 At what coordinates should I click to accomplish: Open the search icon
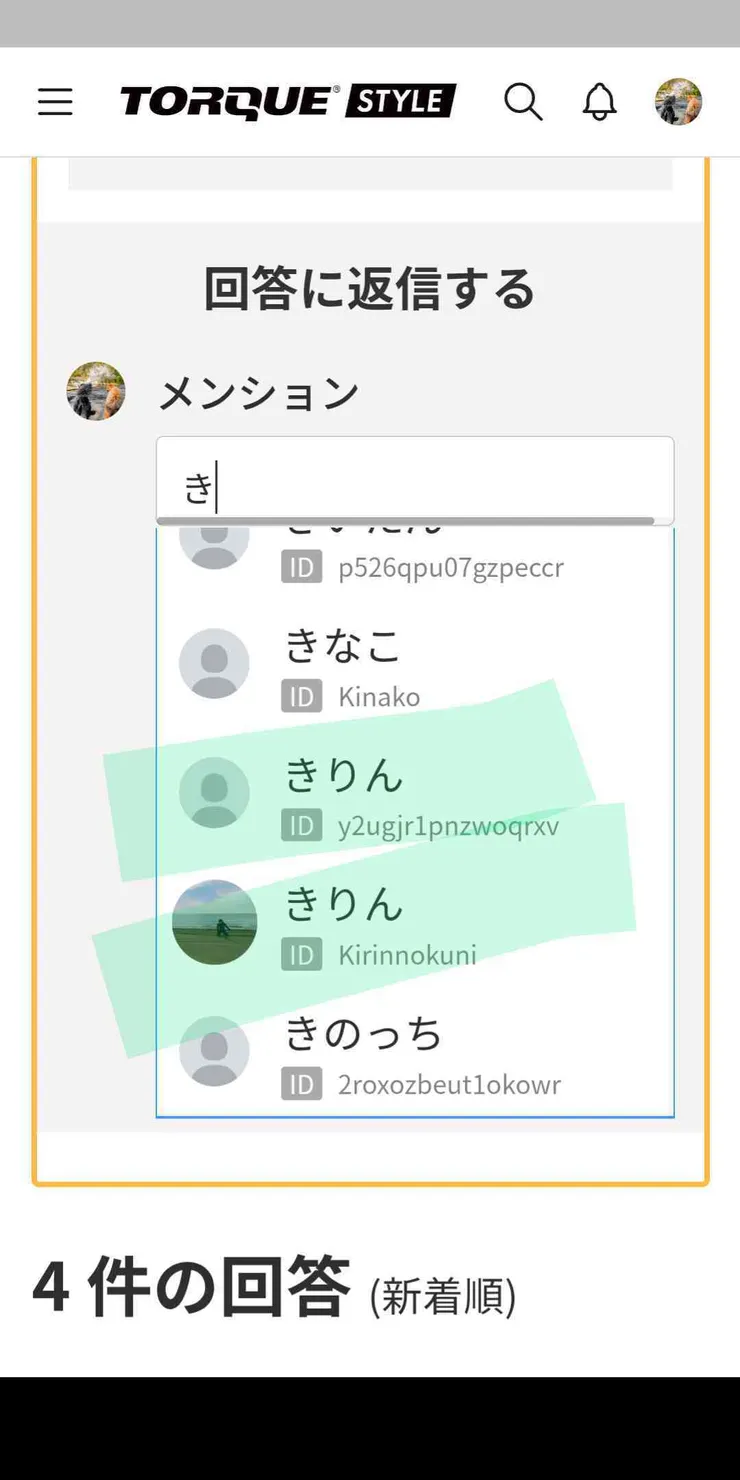(x=522, y=102)
